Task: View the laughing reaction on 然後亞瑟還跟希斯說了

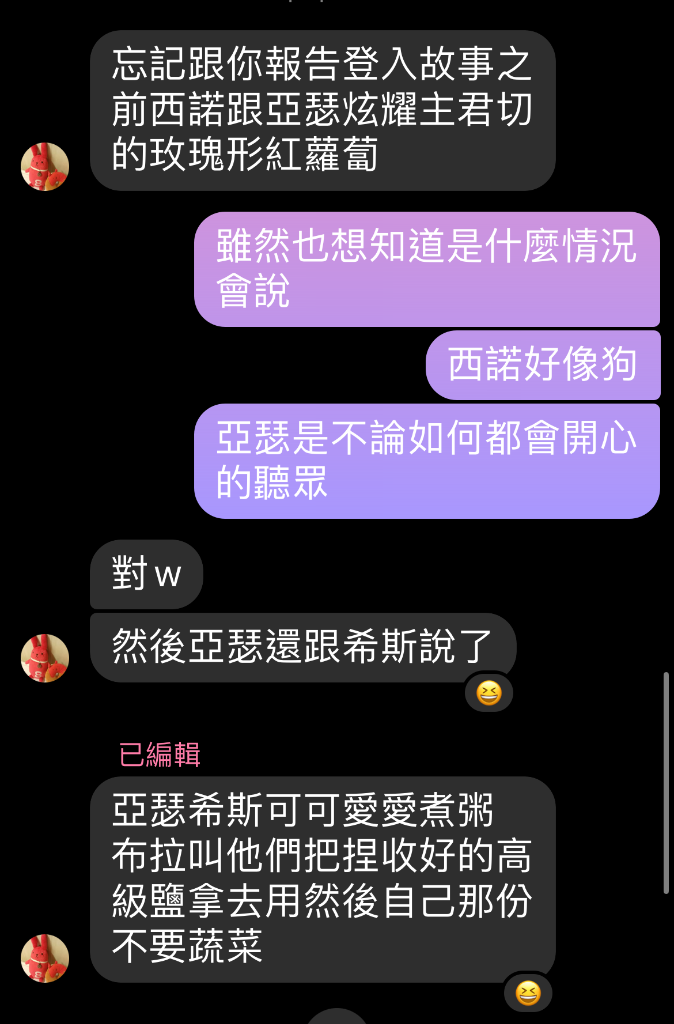Action: (x=488, y=693)
